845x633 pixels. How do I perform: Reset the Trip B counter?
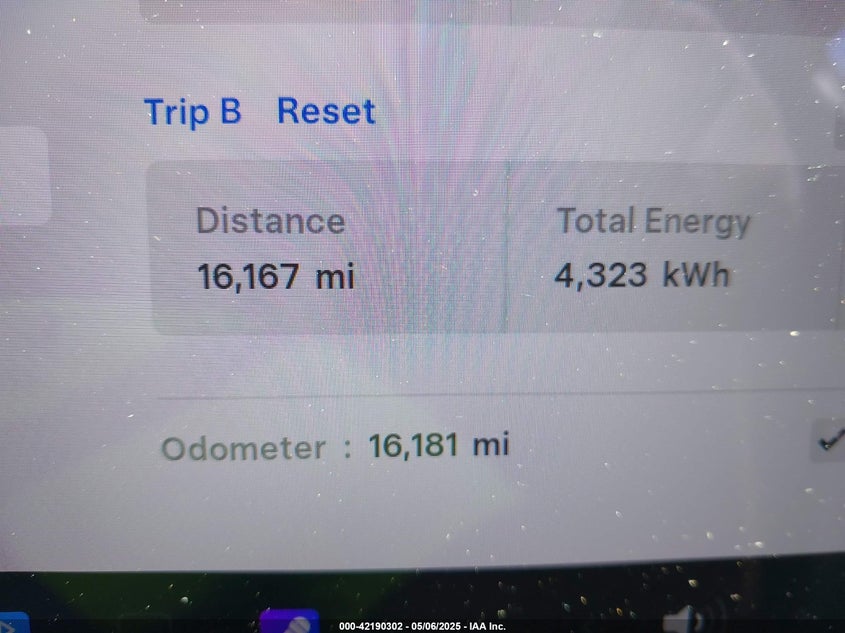click(326, 111)
